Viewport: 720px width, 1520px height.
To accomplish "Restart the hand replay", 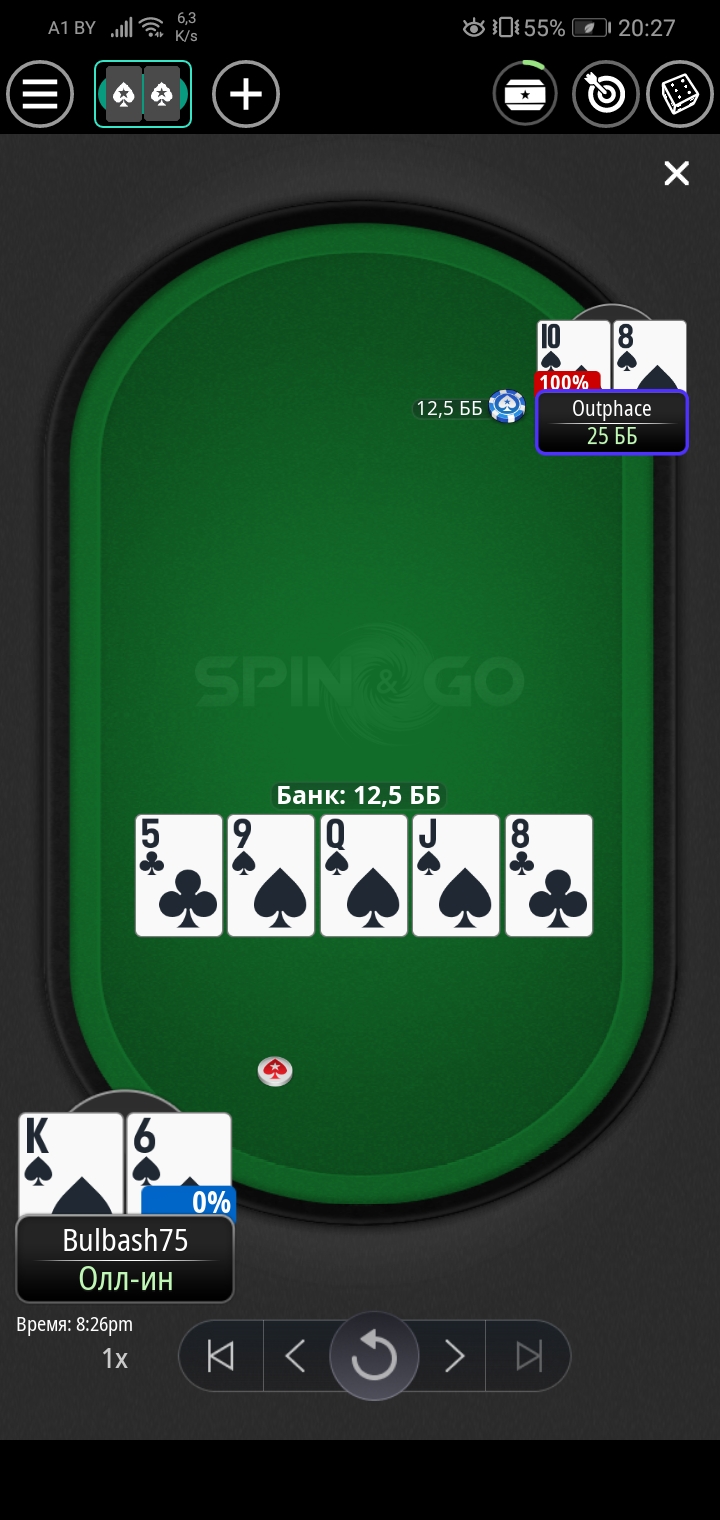I will tap(374, 1357).
